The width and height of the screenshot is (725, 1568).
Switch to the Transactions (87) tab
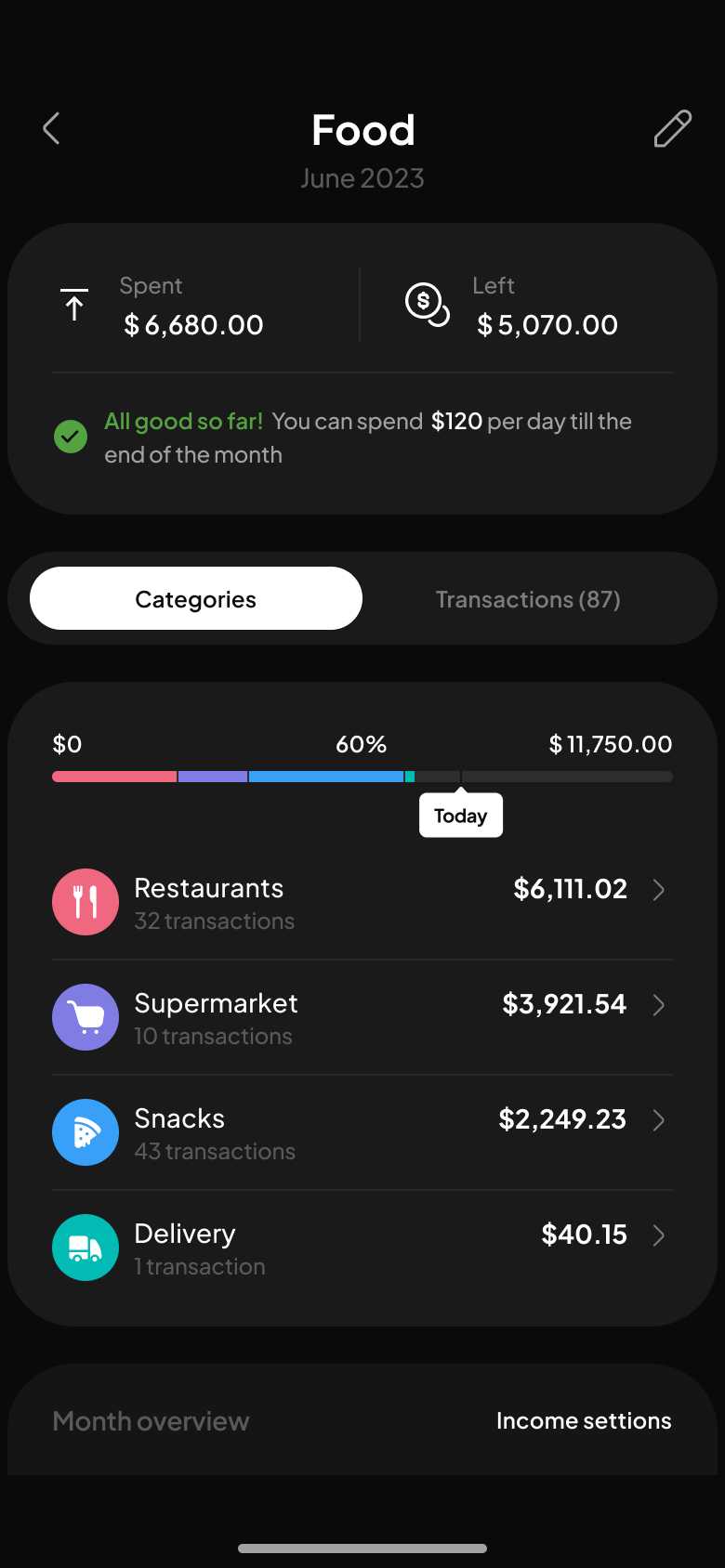(527, 598)
